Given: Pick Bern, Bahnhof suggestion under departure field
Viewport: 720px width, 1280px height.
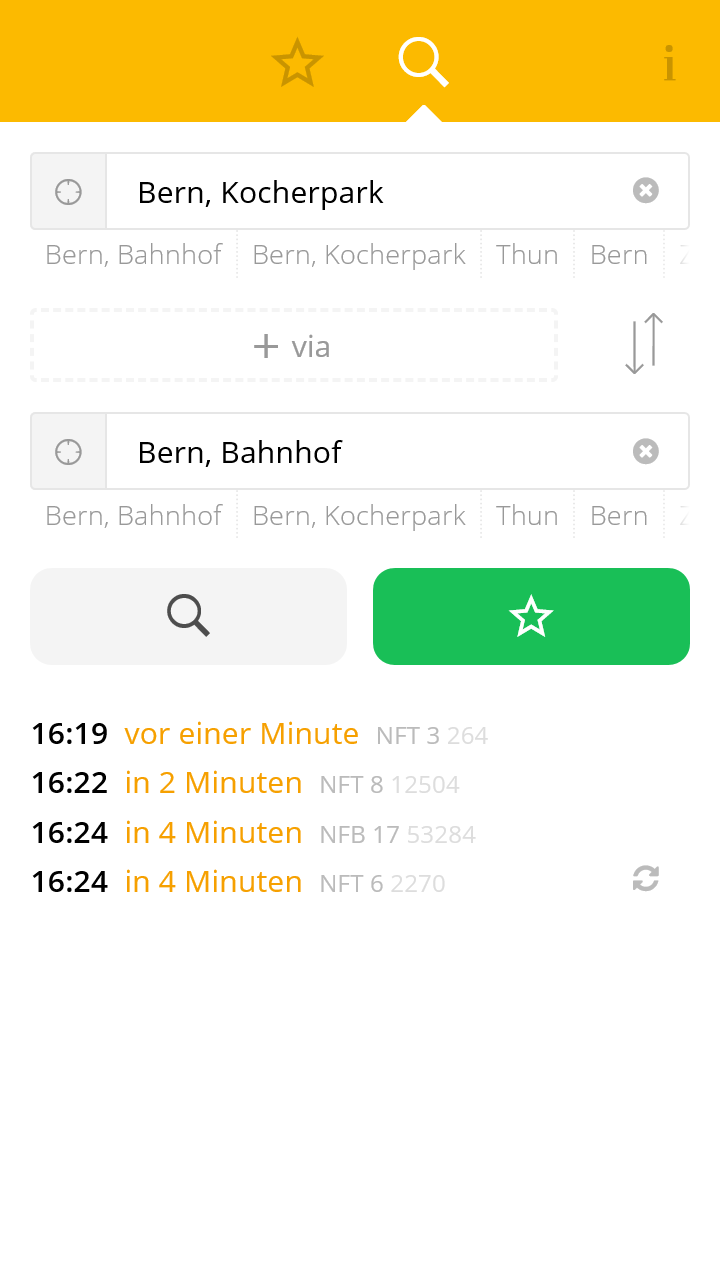Looking at the screenshot, I should point(134,255).
